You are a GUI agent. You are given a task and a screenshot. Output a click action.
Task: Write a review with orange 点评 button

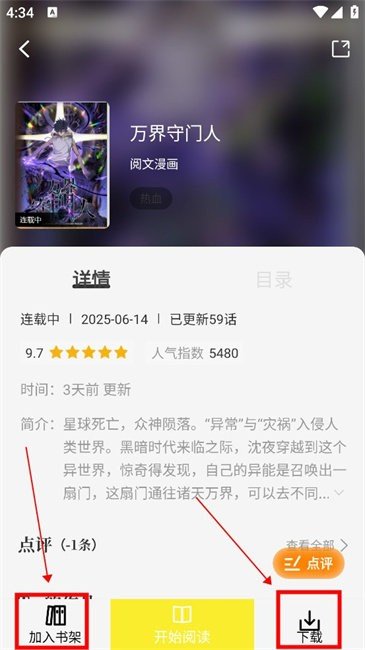[309, 563]
